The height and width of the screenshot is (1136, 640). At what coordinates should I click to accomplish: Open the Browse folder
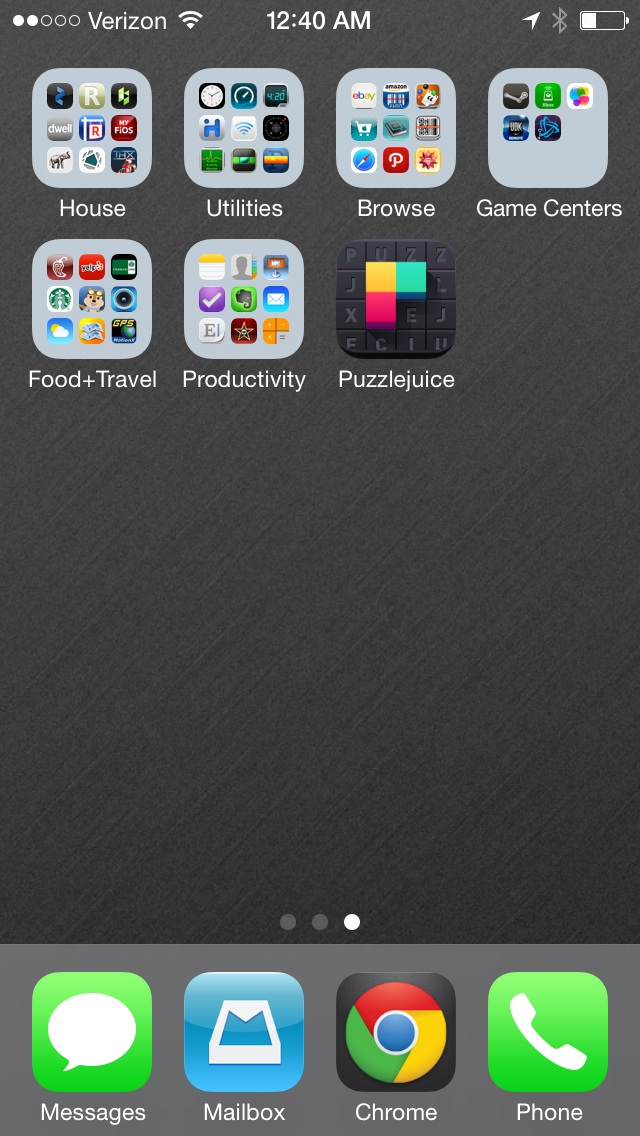pyautogui.click(x=396, y=128)
